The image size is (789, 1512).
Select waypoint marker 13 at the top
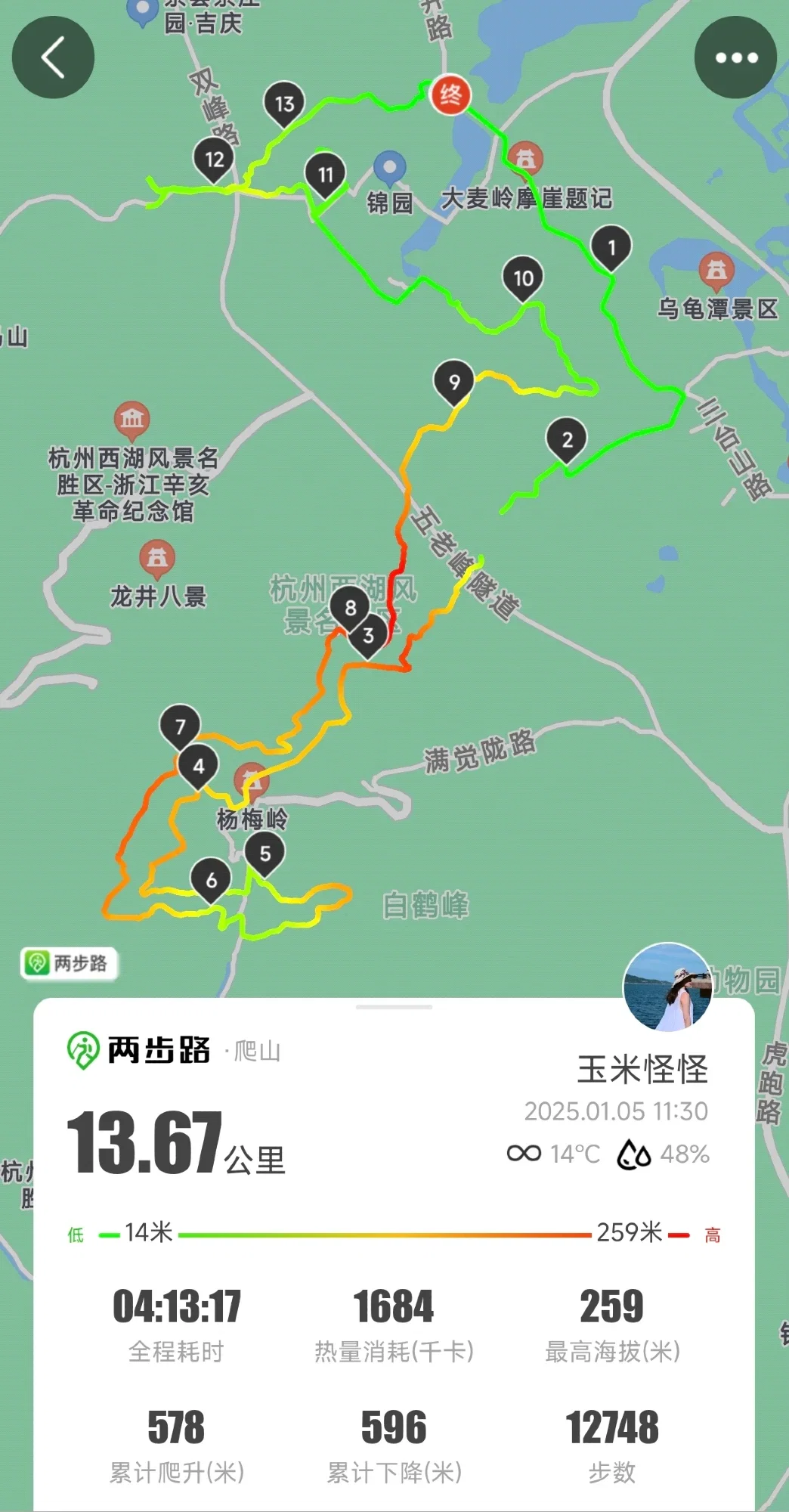coord(284,105)
